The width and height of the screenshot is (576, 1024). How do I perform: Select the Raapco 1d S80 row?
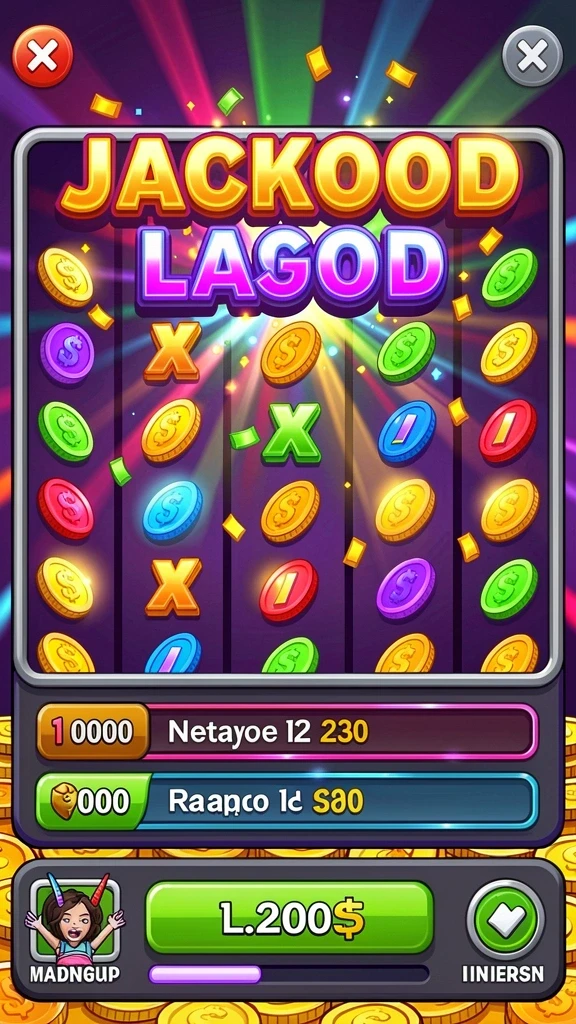(x=287, y=801)
